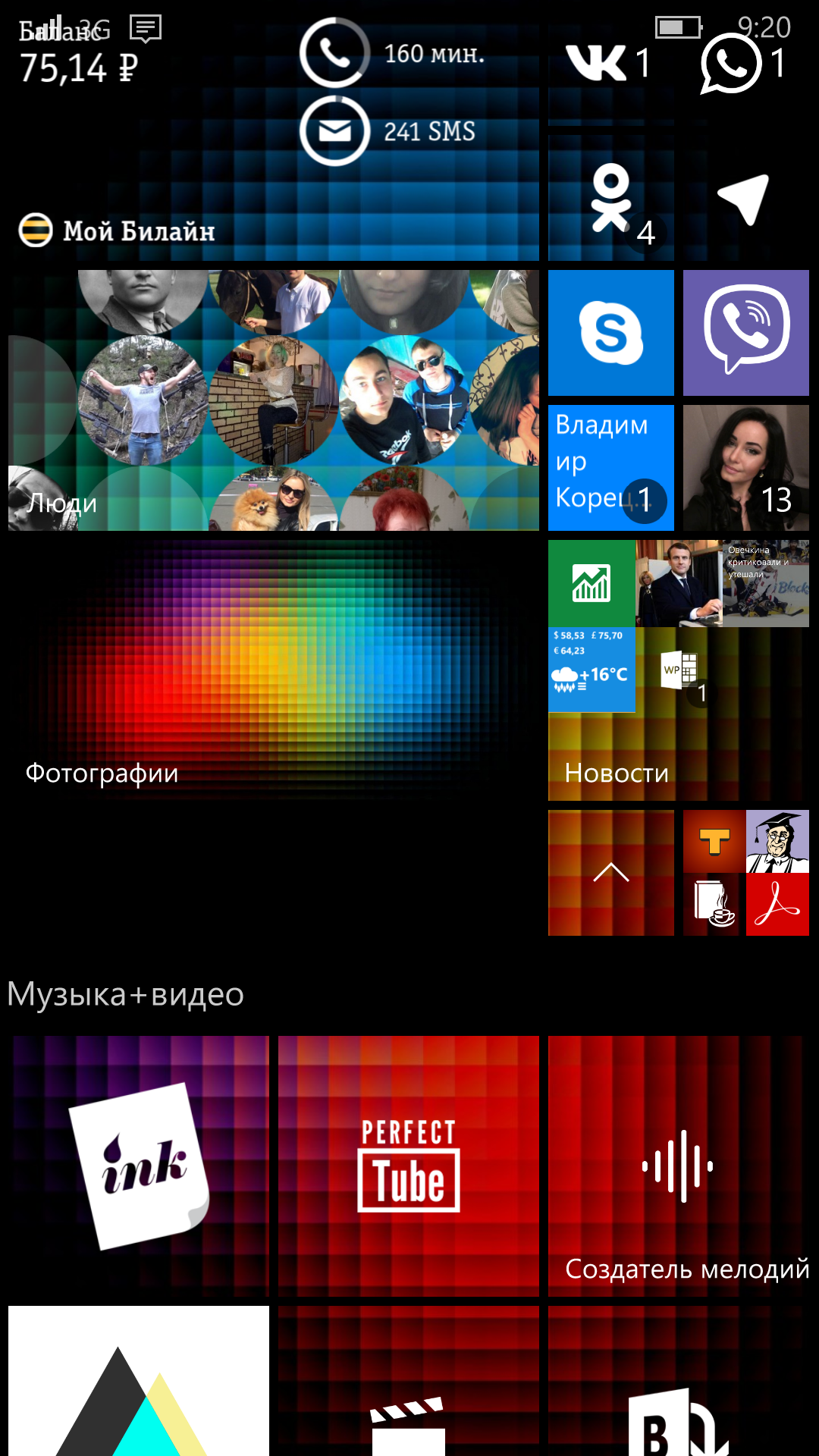Launch Viber
Screen dimensions: 819x1456
coord(745,333)
